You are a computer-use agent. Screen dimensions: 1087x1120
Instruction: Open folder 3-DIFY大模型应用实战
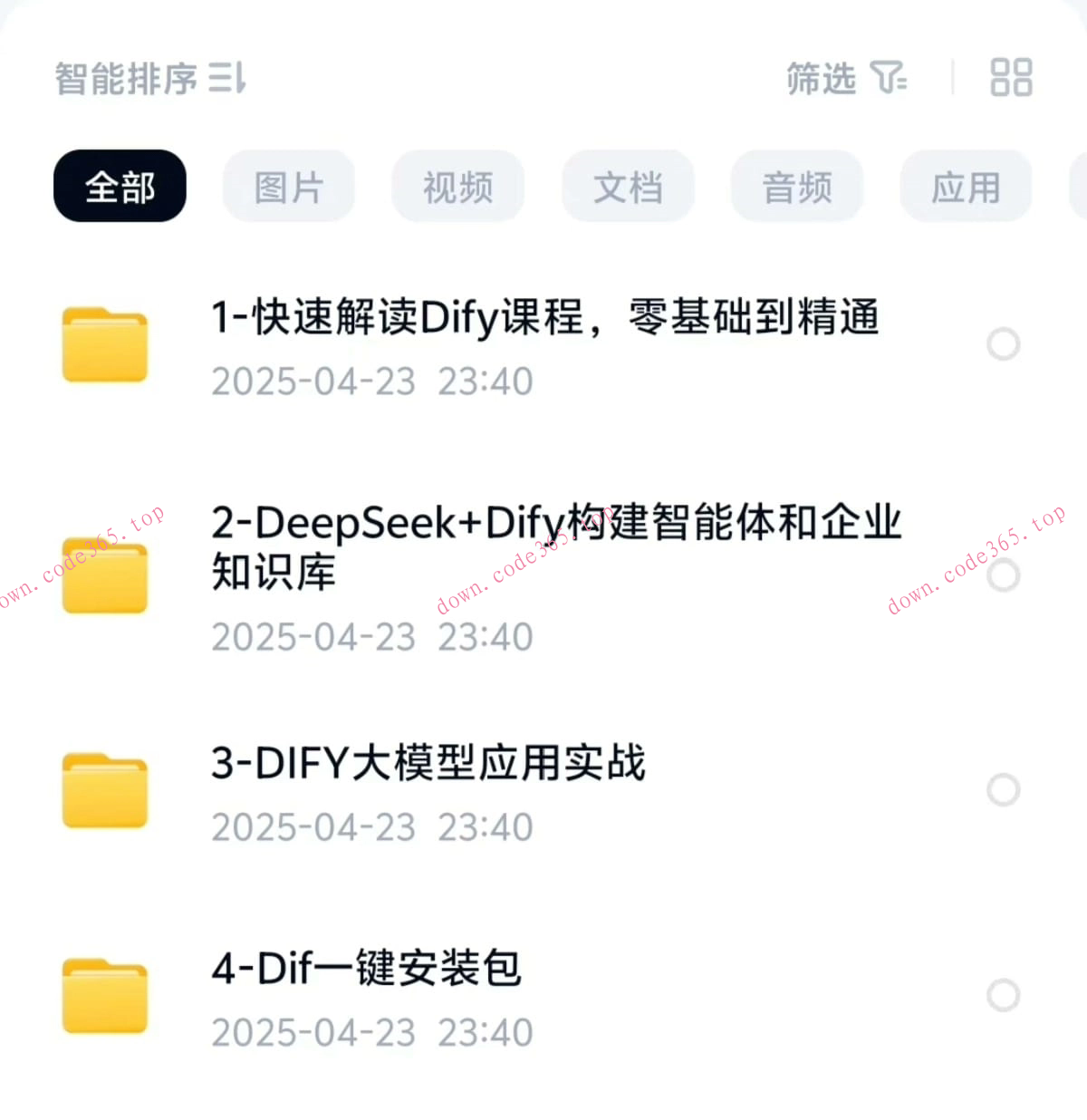click(426, 764)
